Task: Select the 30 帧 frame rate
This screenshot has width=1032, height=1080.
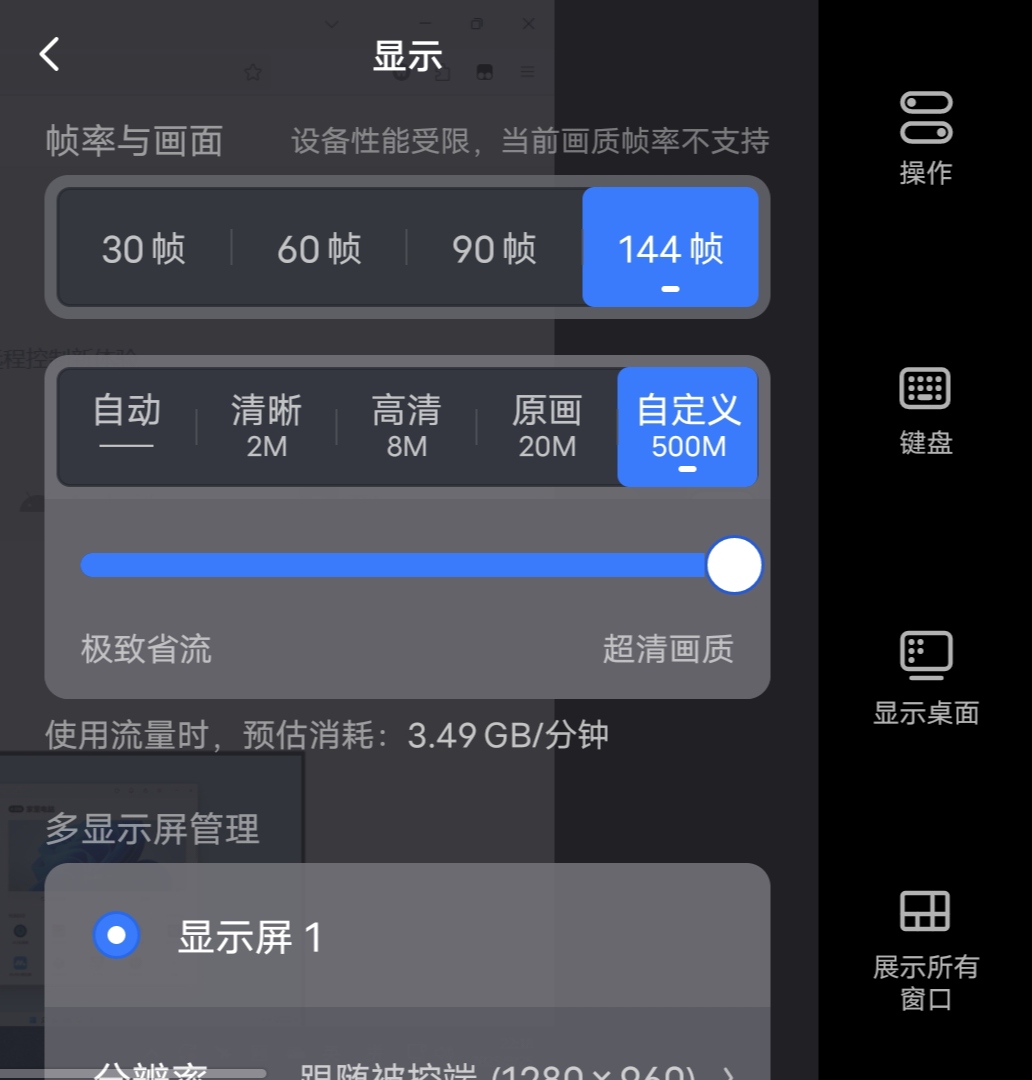Action: (x=144, y=248)
